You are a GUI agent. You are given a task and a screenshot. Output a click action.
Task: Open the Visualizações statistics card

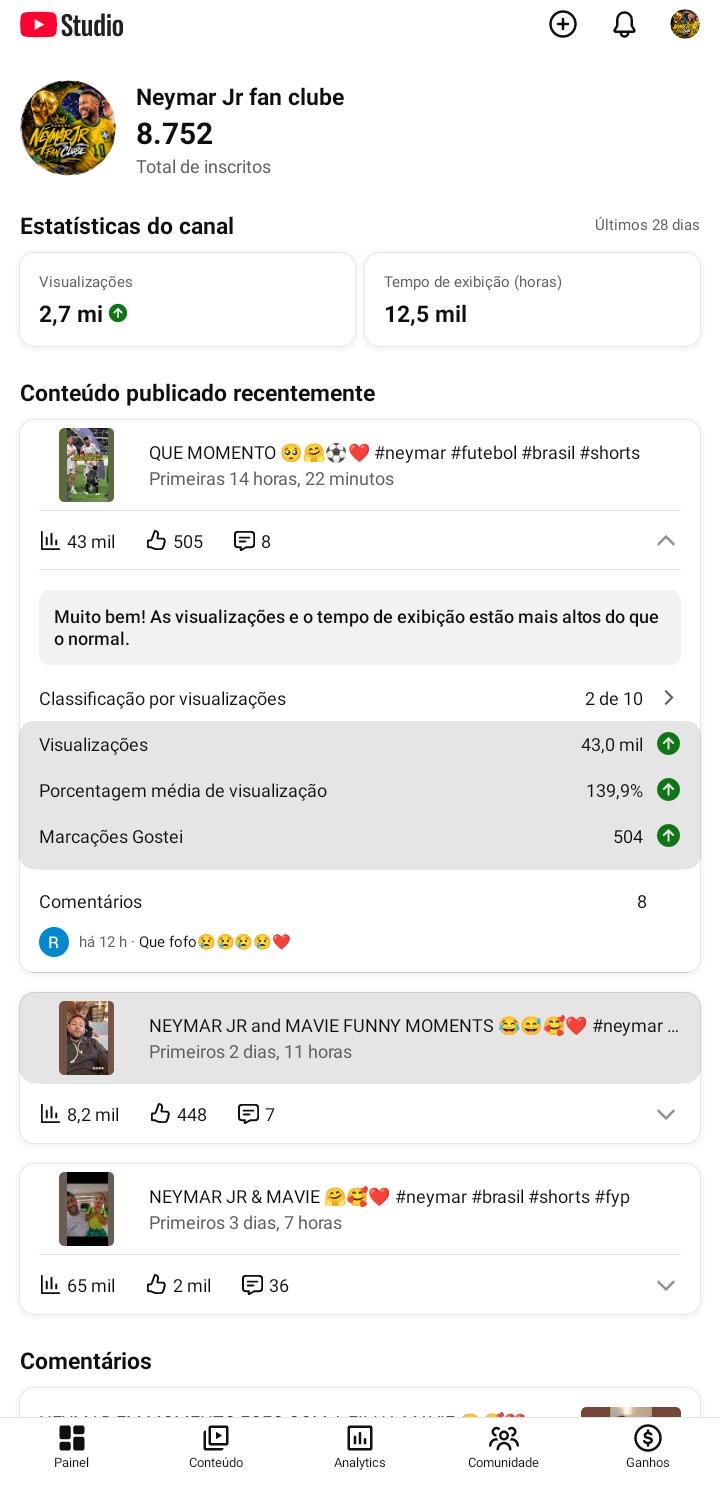187,300
